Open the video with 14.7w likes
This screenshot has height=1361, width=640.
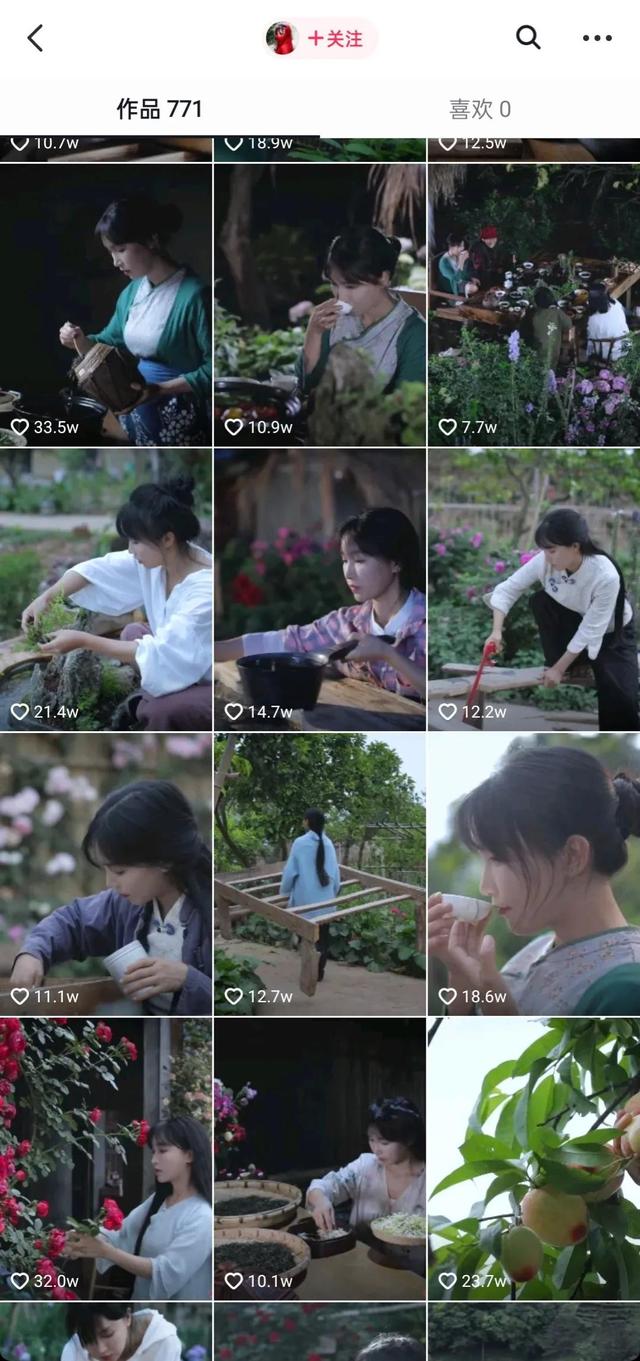coord(320,589)
